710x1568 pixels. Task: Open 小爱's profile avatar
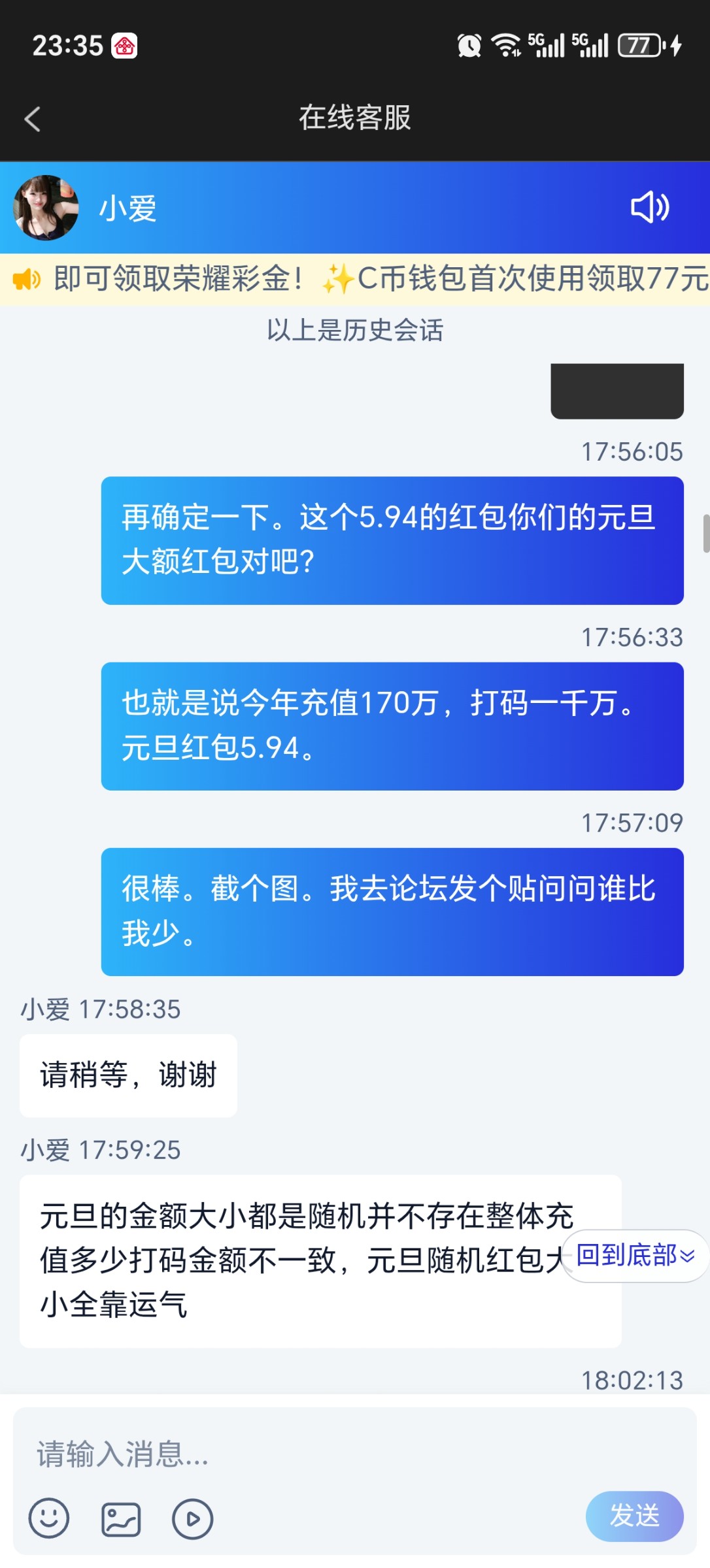[x=46, y=208]
